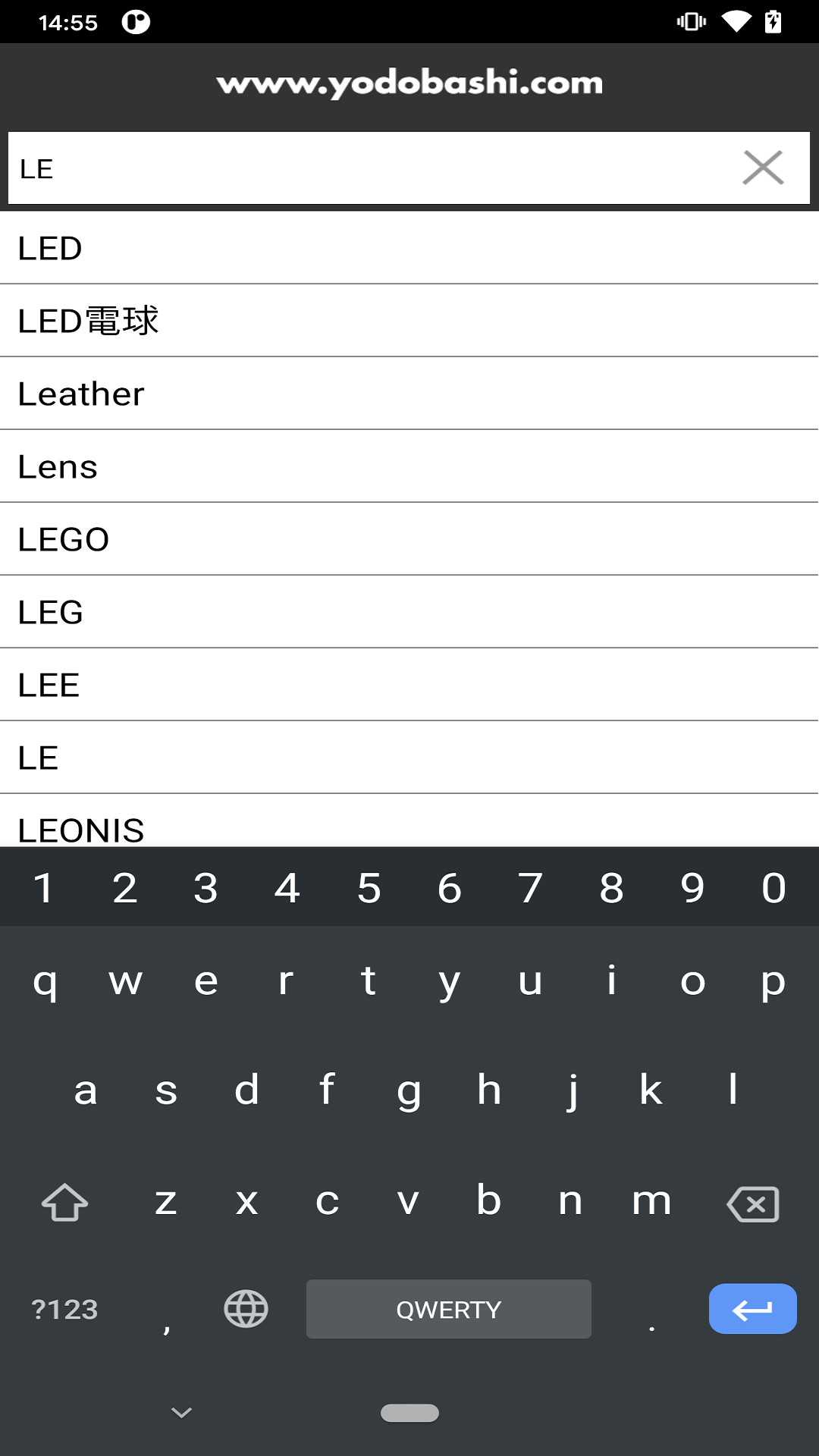Image resolution: width=819 pixels, height=1456 pixels.
Task: Open the ?123 symbols keyboard
Action: 64,1310
